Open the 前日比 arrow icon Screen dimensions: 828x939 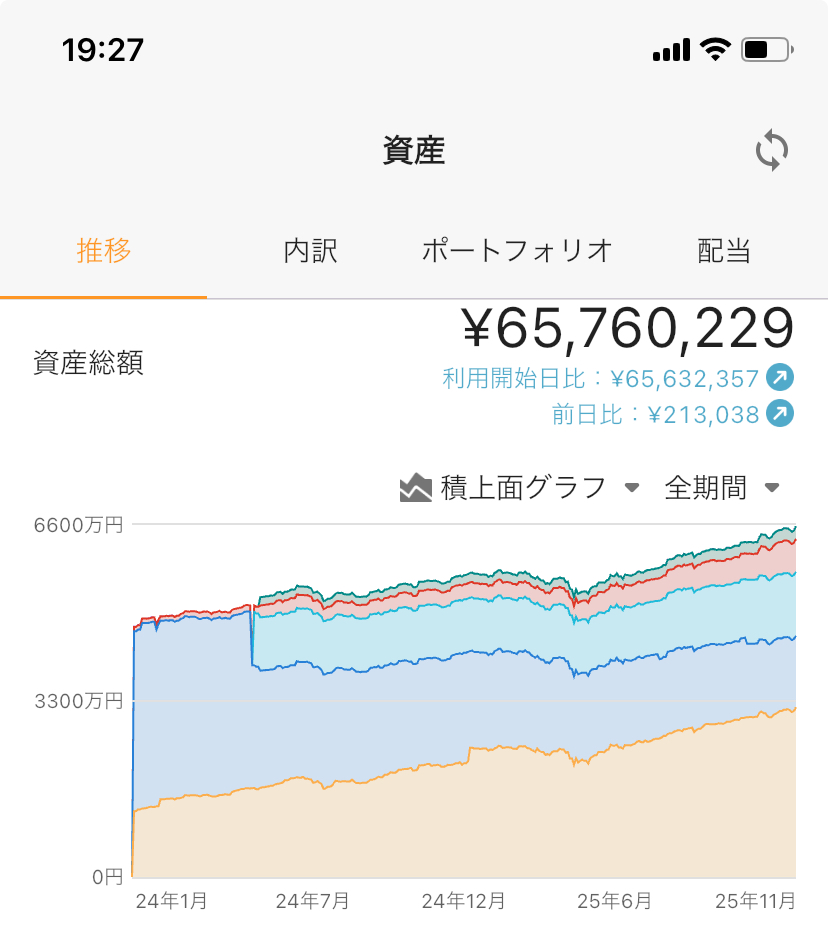[x=779, y=413]
